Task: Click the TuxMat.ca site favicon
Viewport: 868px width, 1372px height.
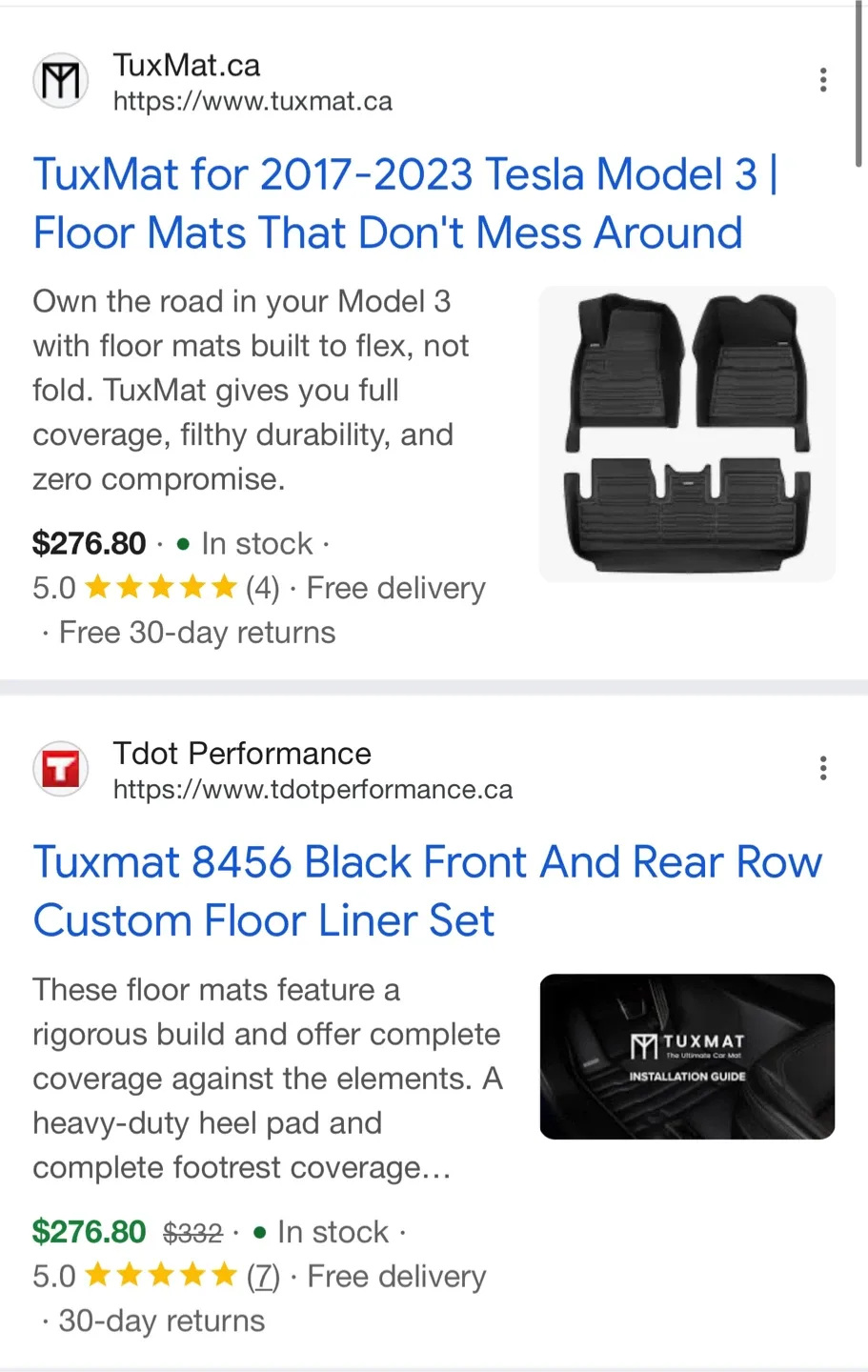Action: click(x=60, y=80)
